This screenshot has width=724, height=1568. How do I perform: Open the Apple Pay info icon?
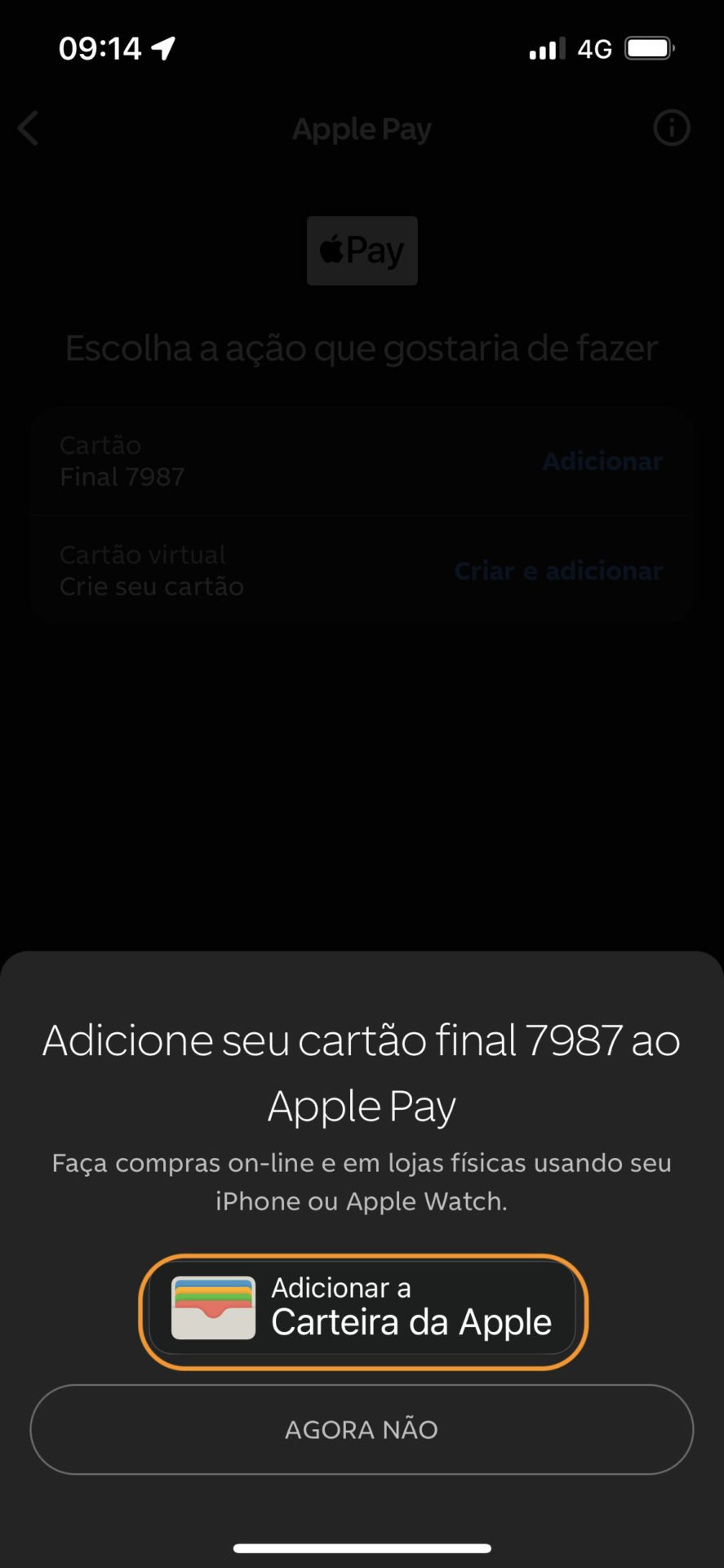672,128
